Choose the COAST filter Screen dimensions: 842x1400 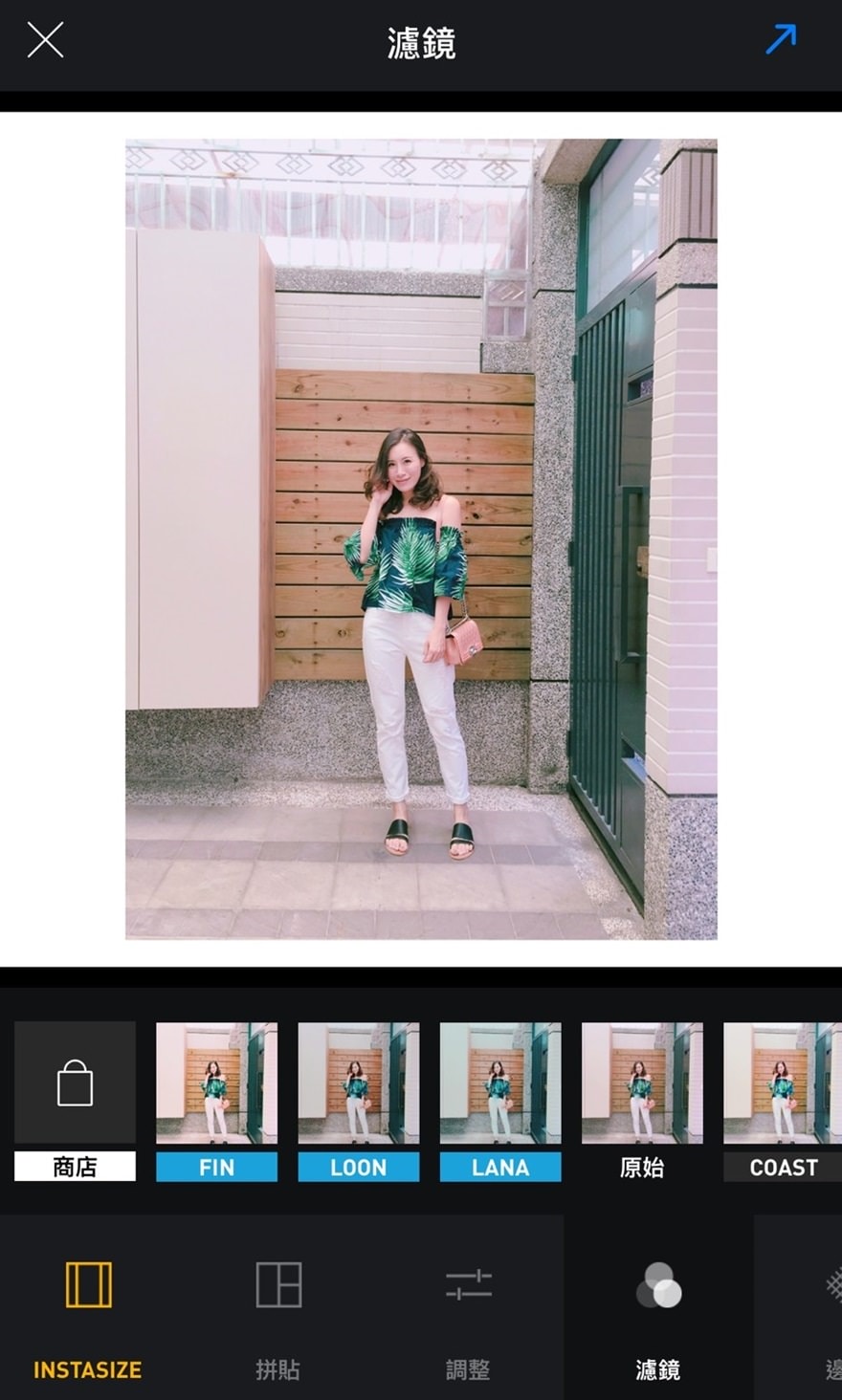point(782,1100)
